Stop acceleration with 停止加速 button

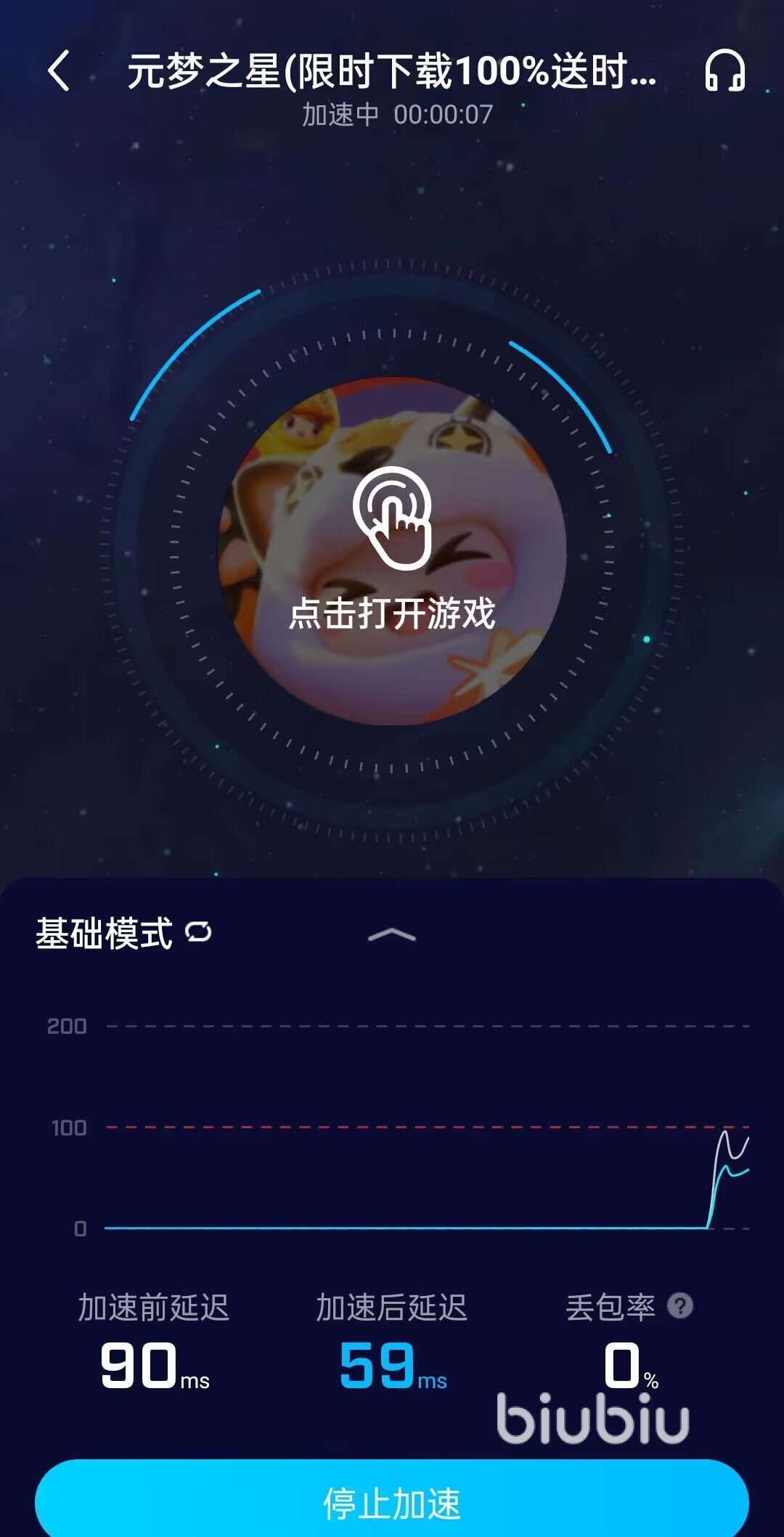392,1502
